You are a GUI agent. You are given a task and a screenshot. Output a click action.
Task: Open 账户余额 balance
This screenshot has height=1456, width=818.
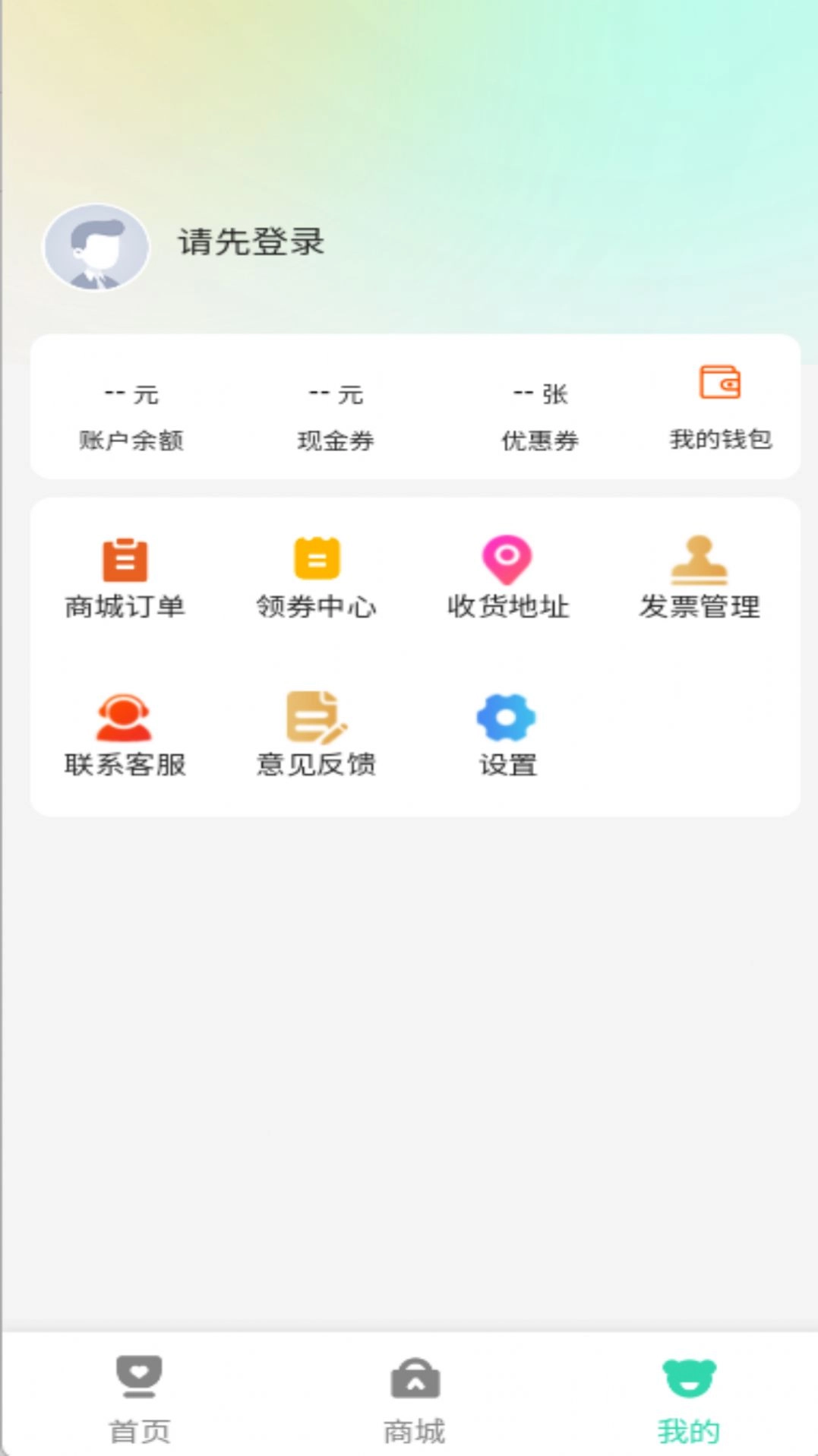click(x=131, y=416)
